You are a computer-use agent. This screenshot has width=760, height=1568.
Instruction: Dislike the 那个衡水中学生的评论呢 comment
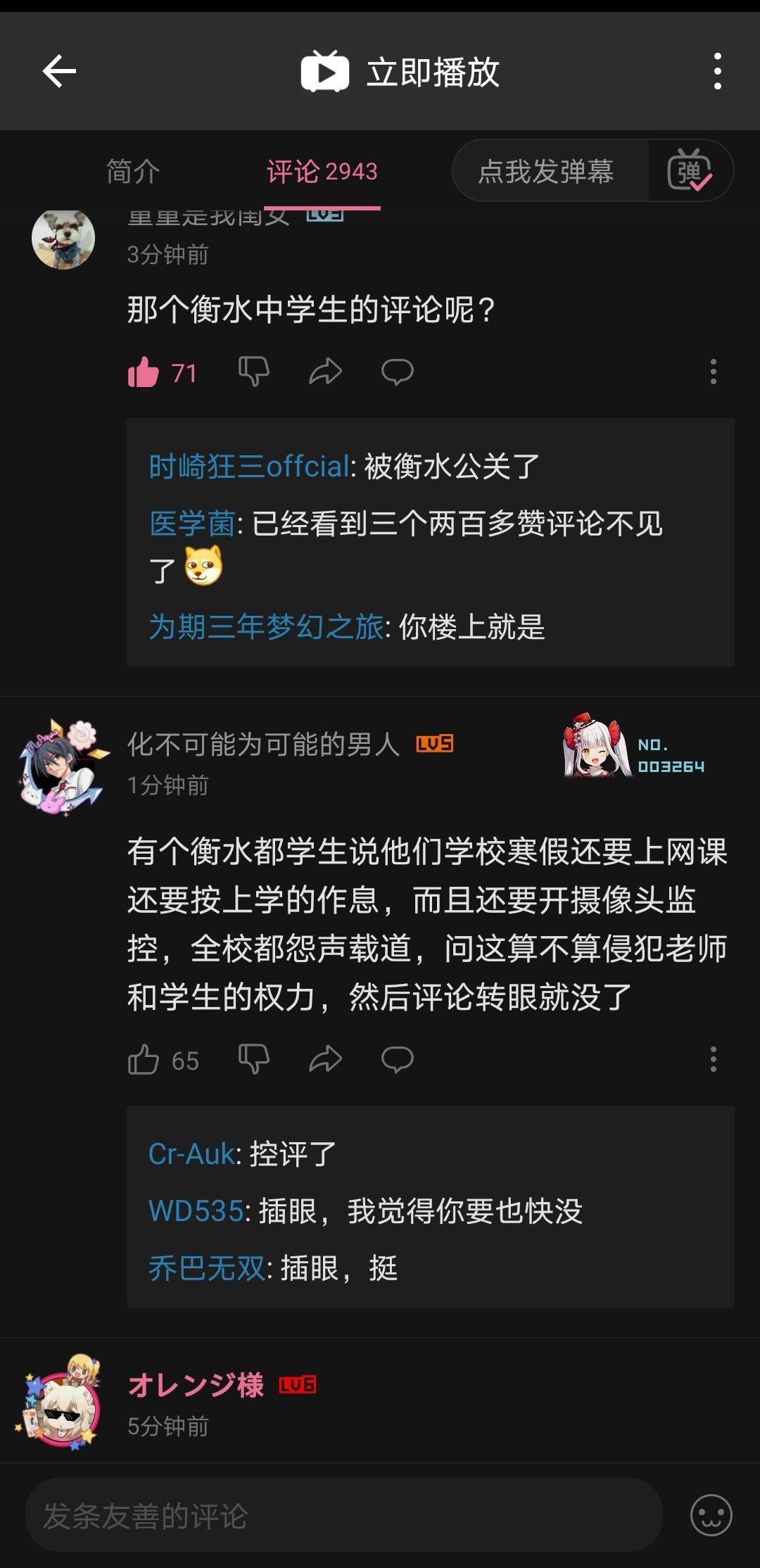(254, 372)
